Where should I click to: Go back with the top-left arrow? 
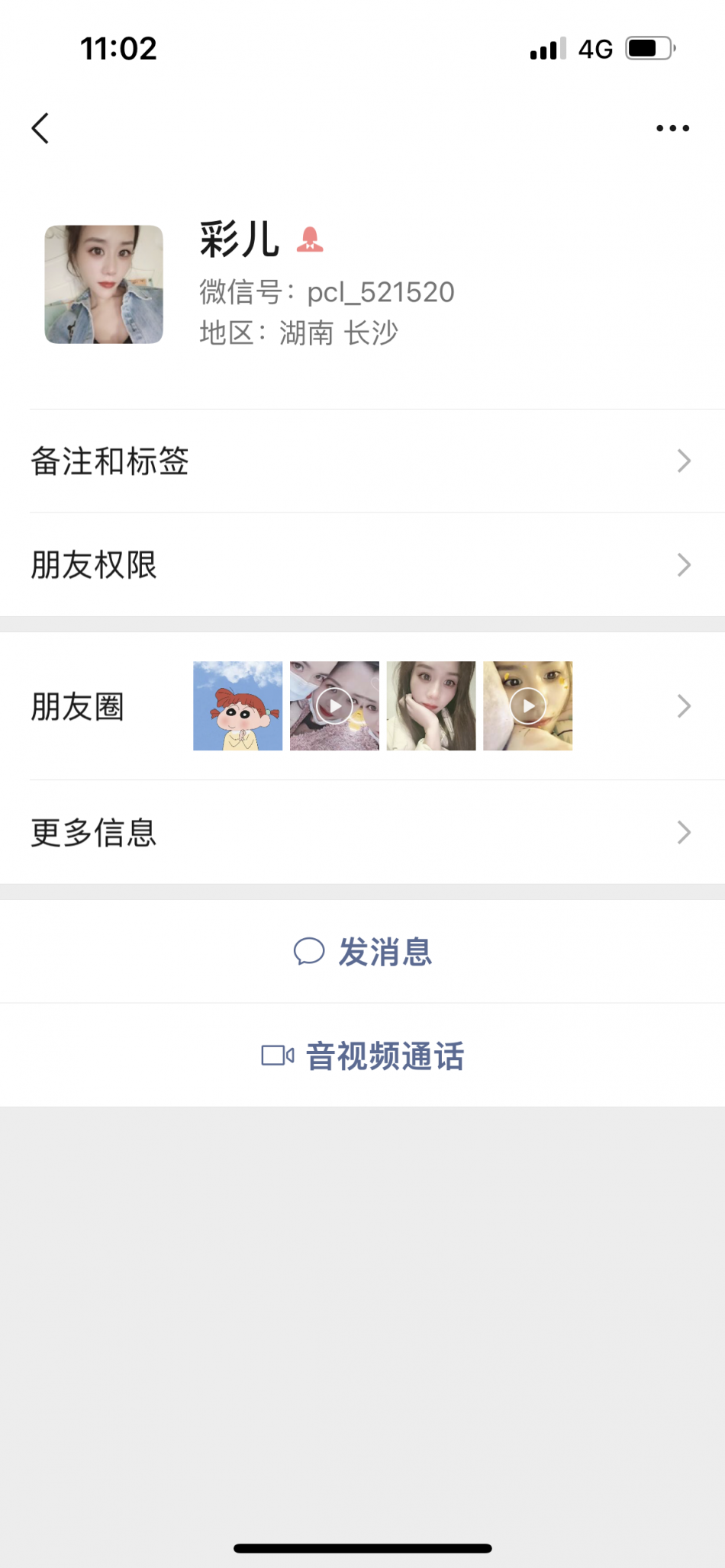tap(40, 128)
